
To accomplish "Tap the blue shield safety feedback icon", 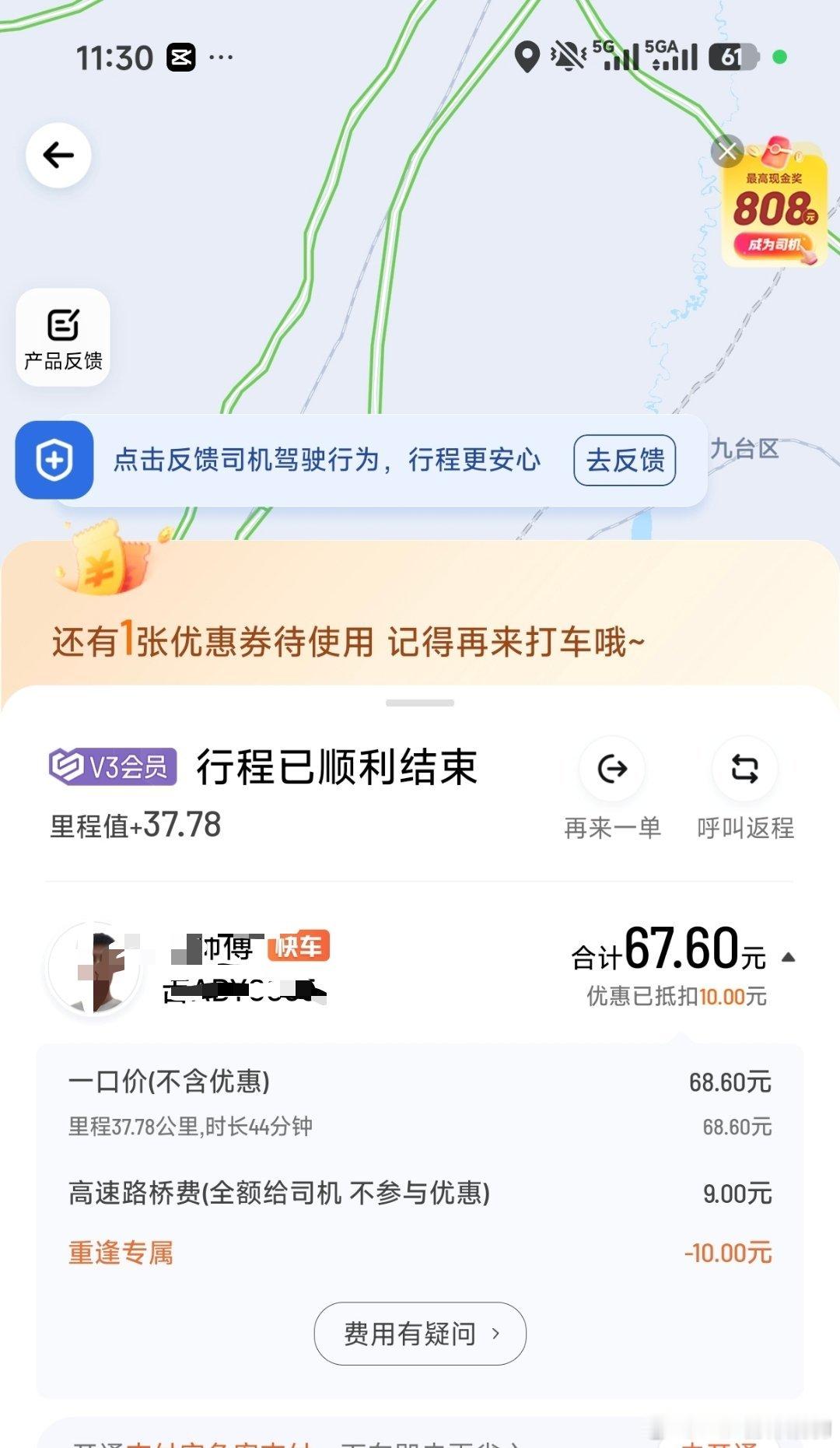I will (54, 460).
